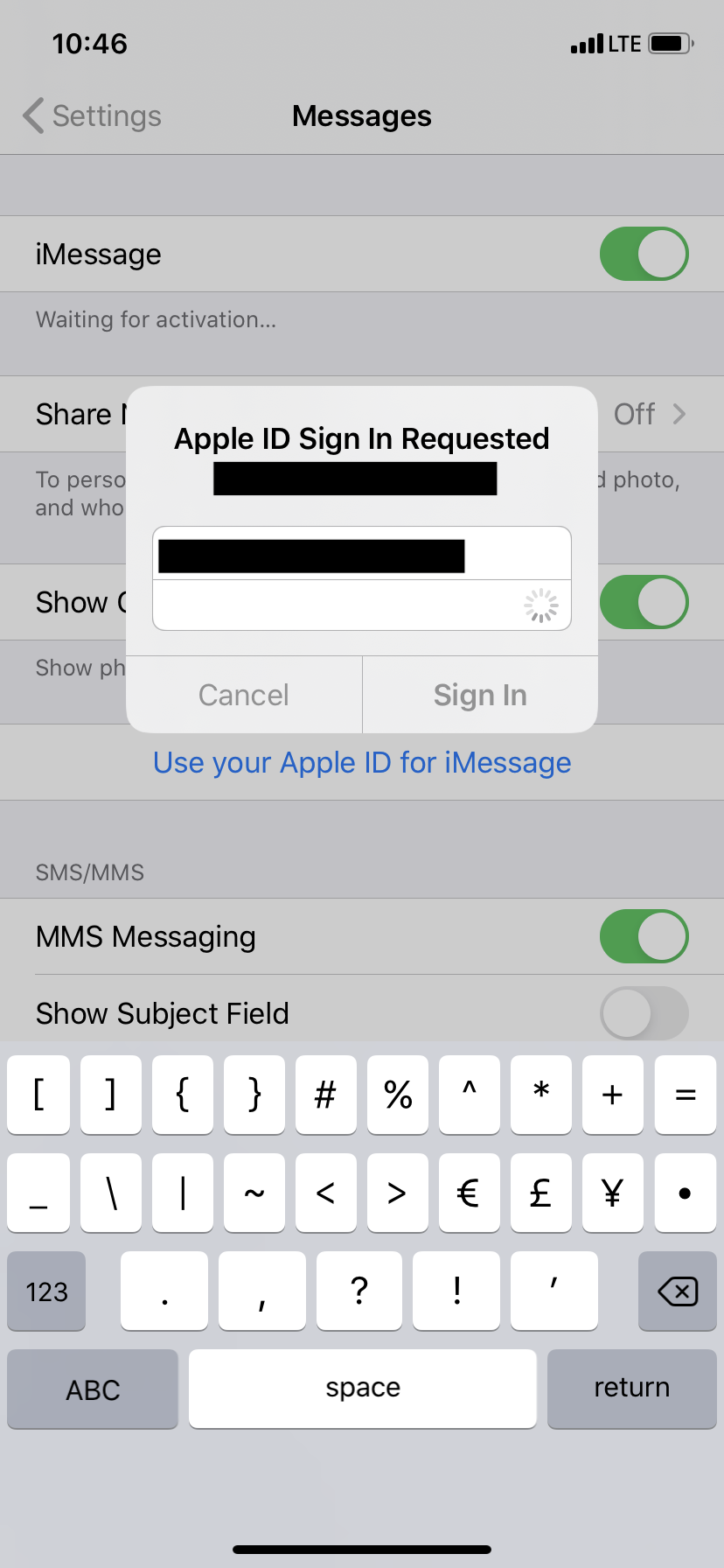Toggle MMS Messaging switch
This screenshot has width=724, height=1568.
click(644, 936)
